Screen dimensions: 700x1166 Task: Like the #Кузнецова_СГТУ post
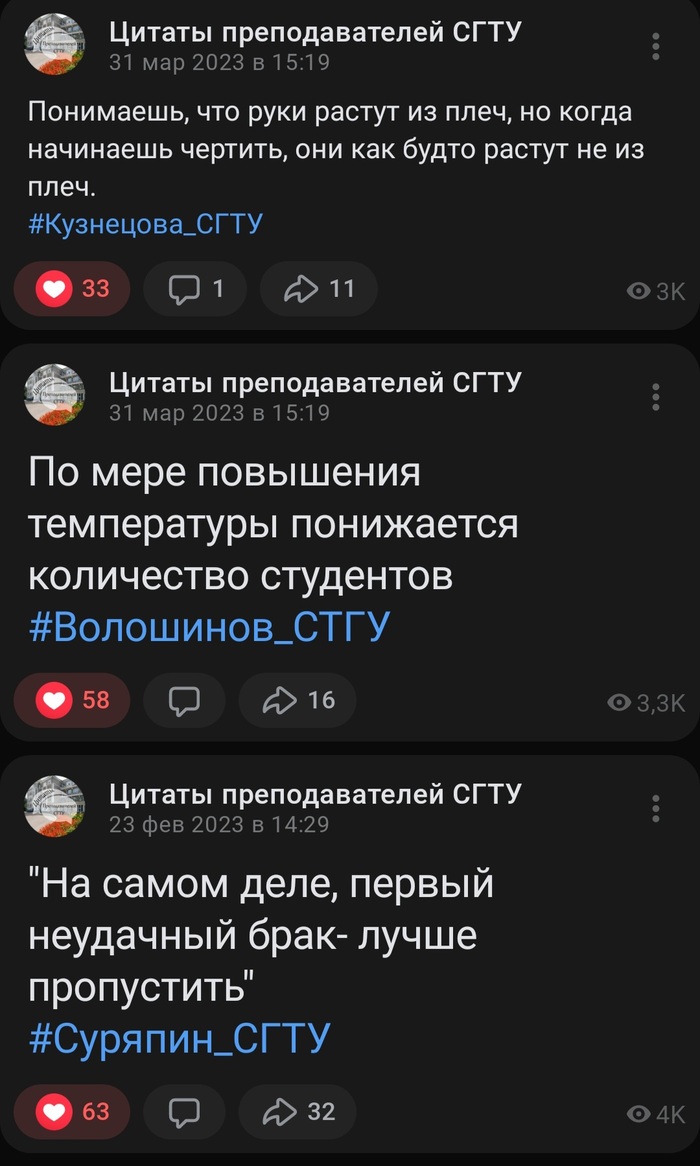point(72,289)
